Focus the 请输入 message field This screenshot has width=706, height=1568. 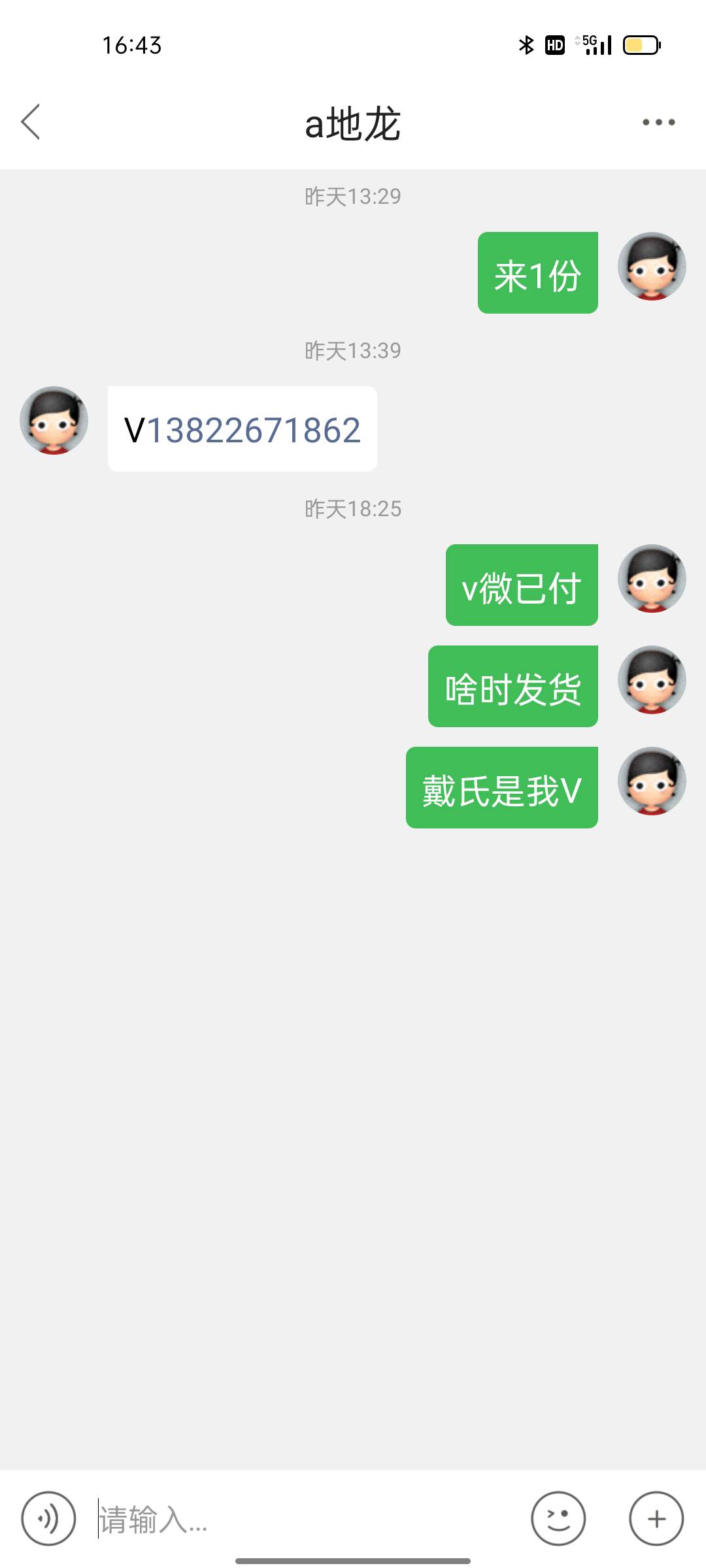coord(307,1518)
